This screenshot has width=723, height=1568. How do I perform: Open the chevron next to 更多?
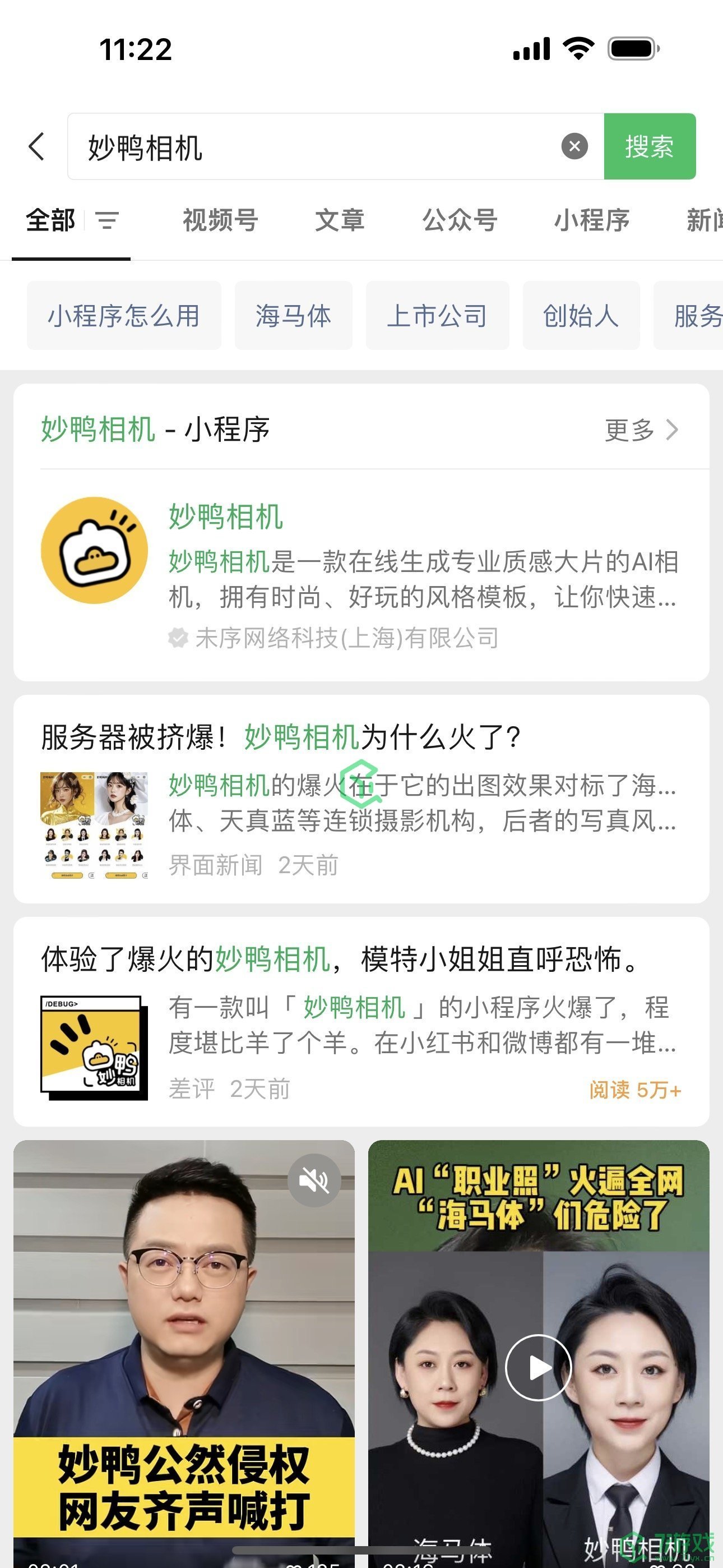pos(673,430)
